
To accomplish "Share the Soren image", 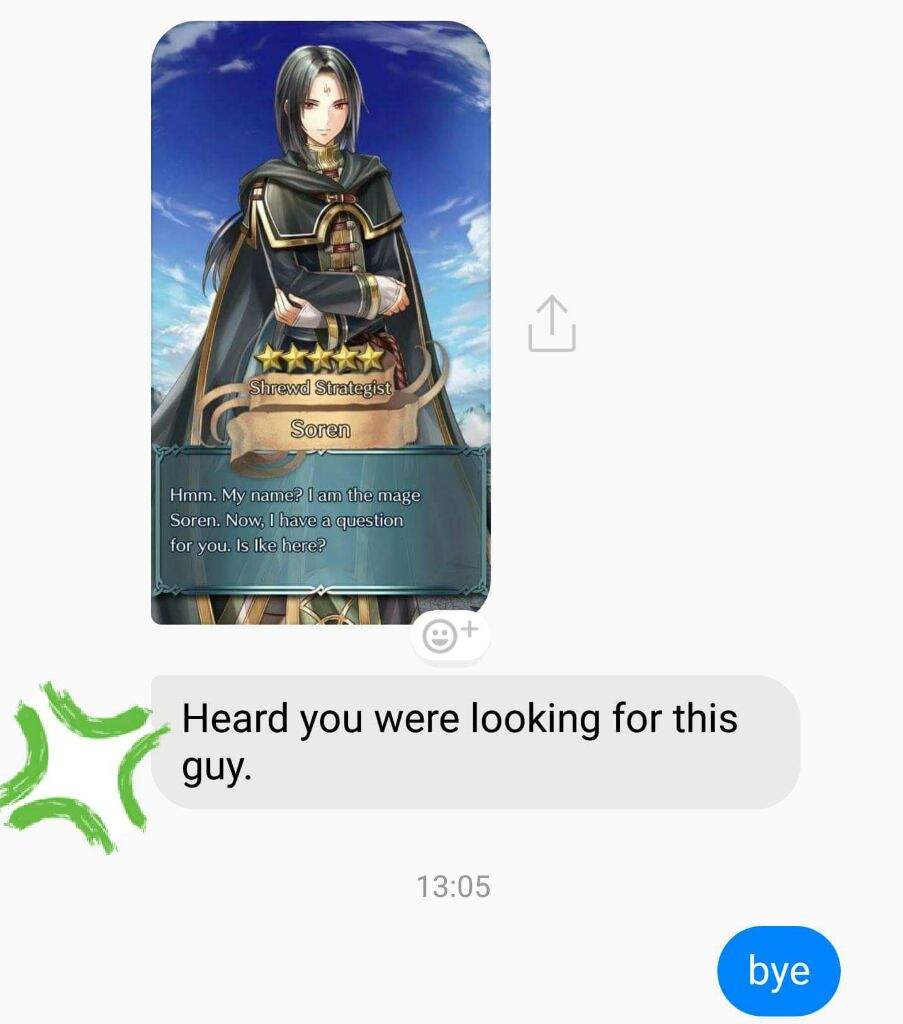I will 551,323.
